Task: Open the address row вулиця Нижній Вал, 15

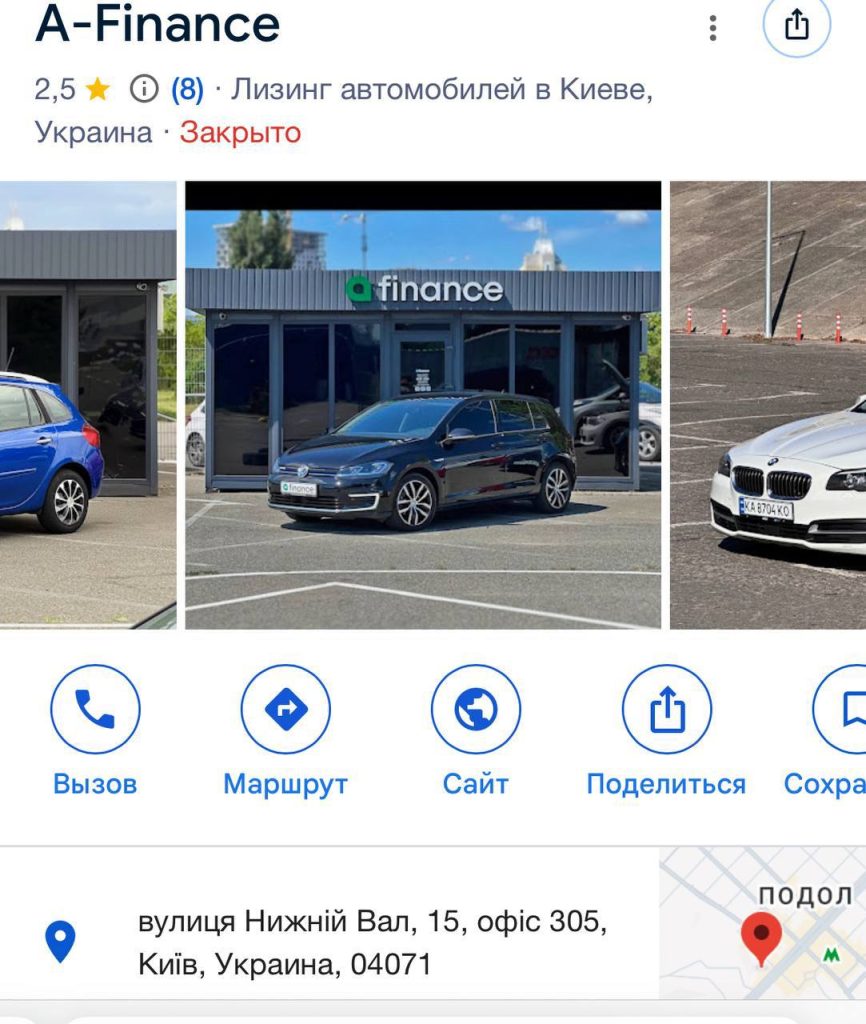Action: click(x=371, y=942)
